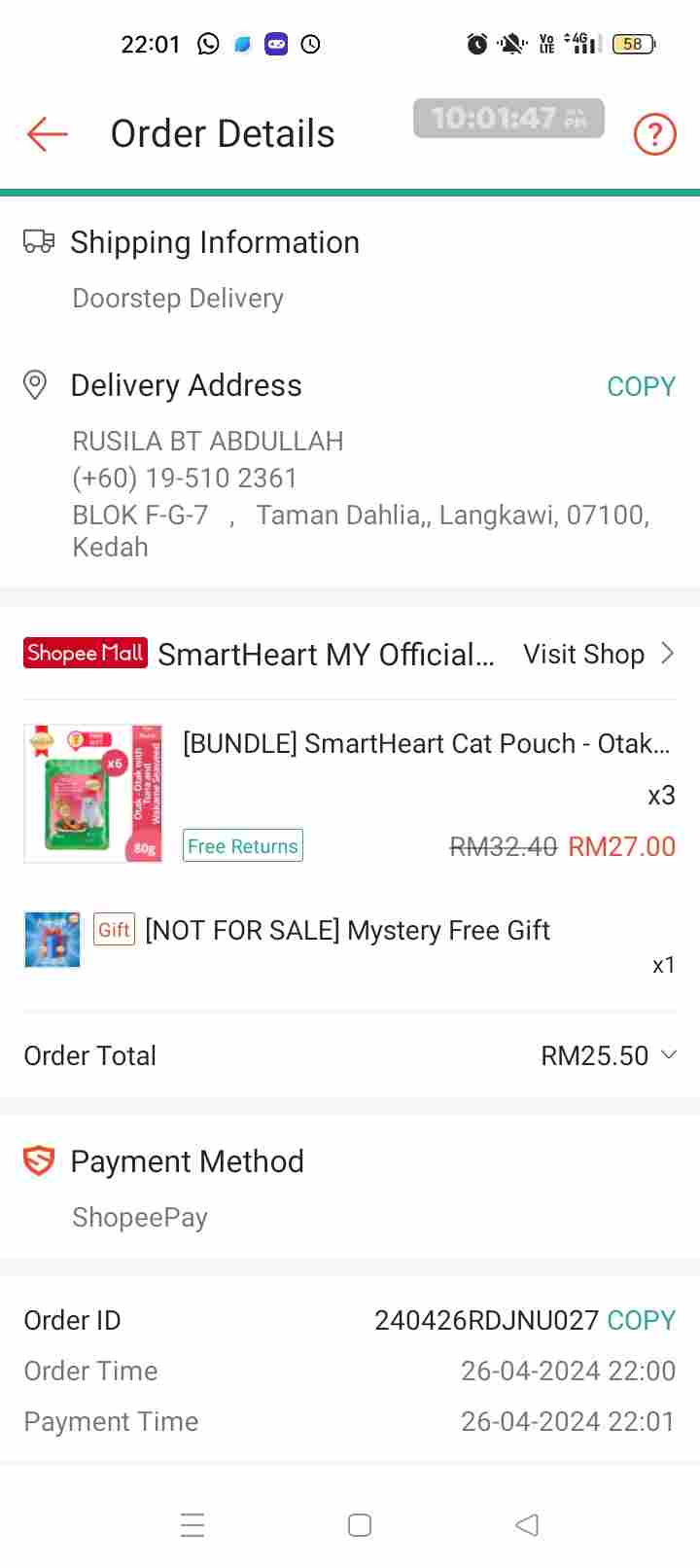Open the system recent apps menu
The image size is (700, 1568).
click(192, 1524)
